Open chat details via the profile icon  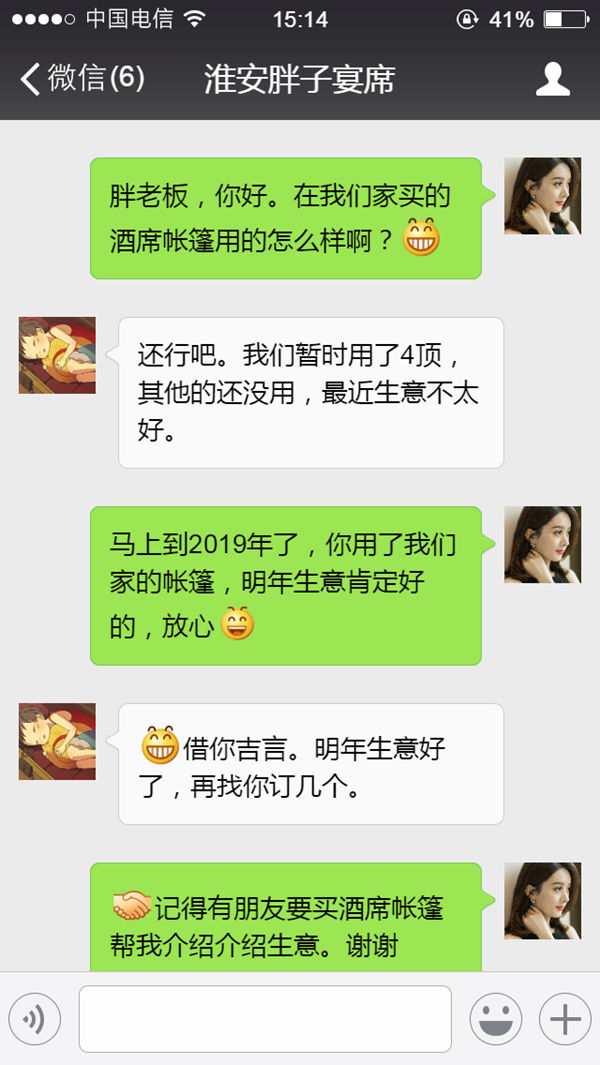(553, 80)
